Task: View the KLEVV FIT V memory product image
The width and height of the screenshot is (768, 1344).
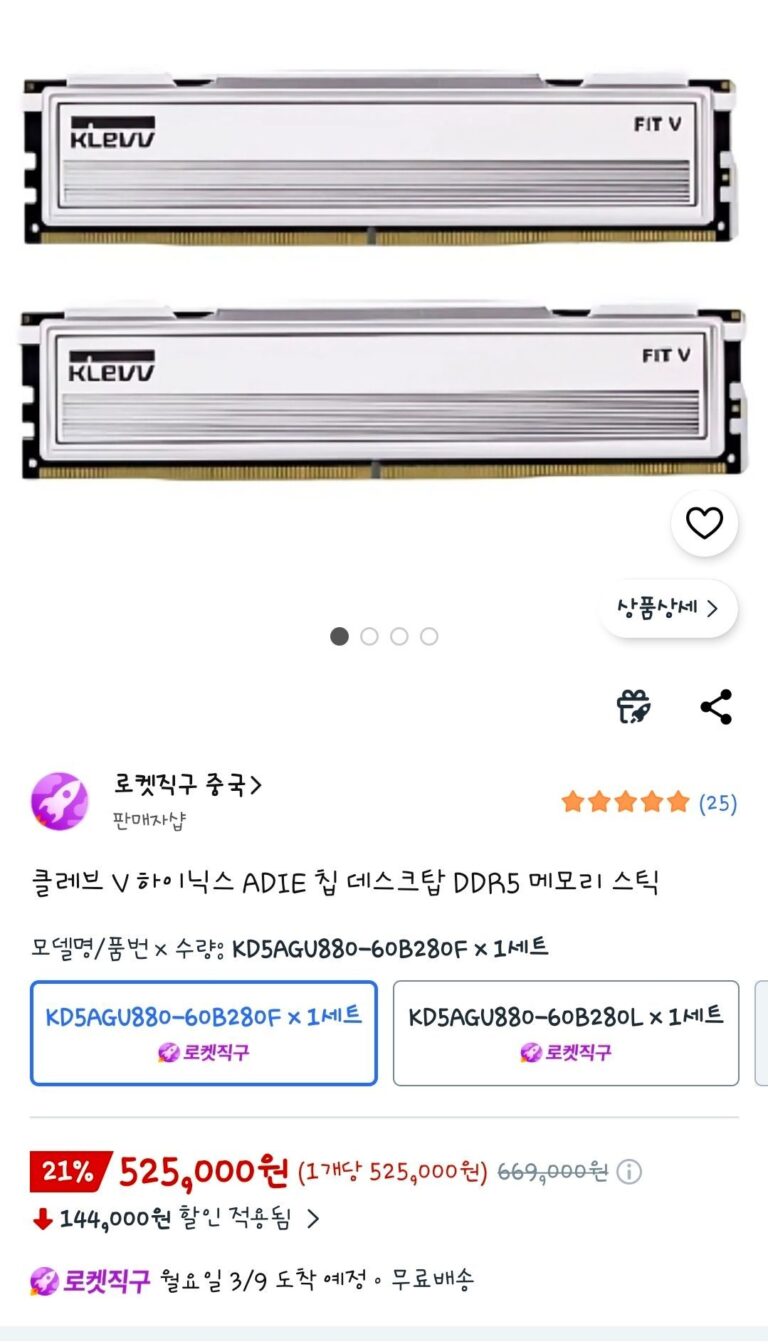Action: point(384,280)
